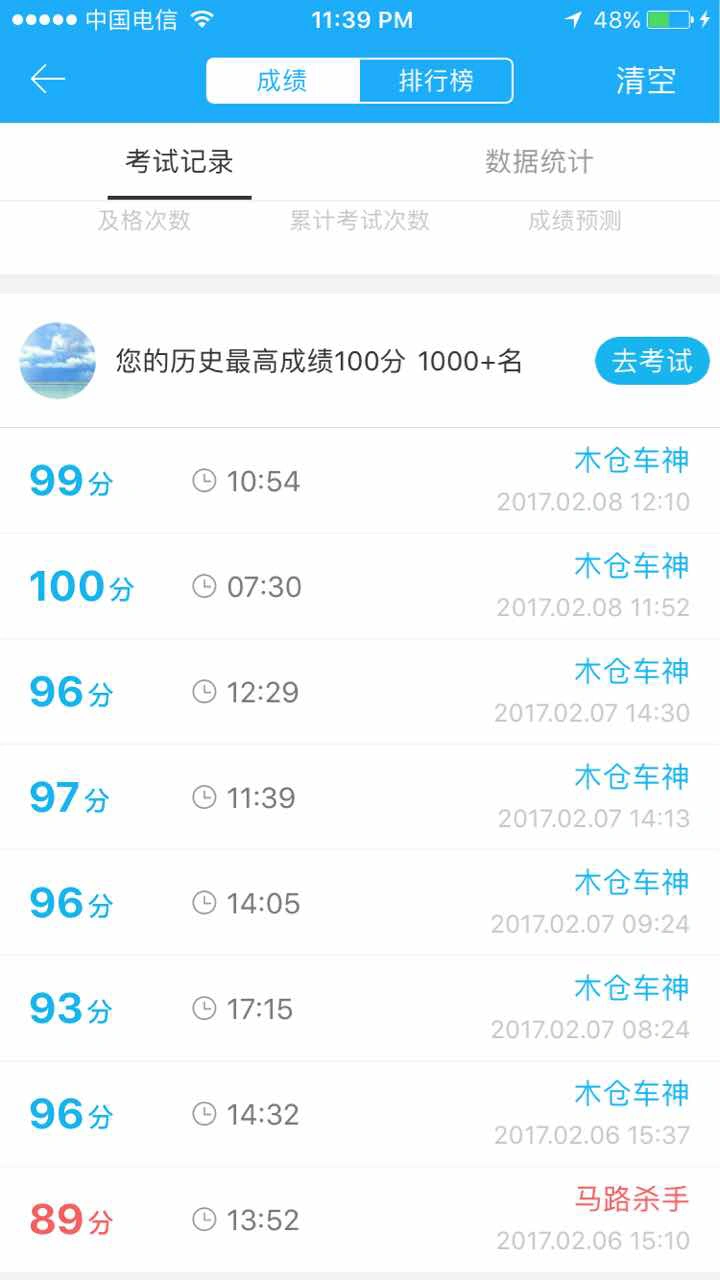View the record dated 2017.02.07 14:30
720x1280 pixels.
[360, 692]
